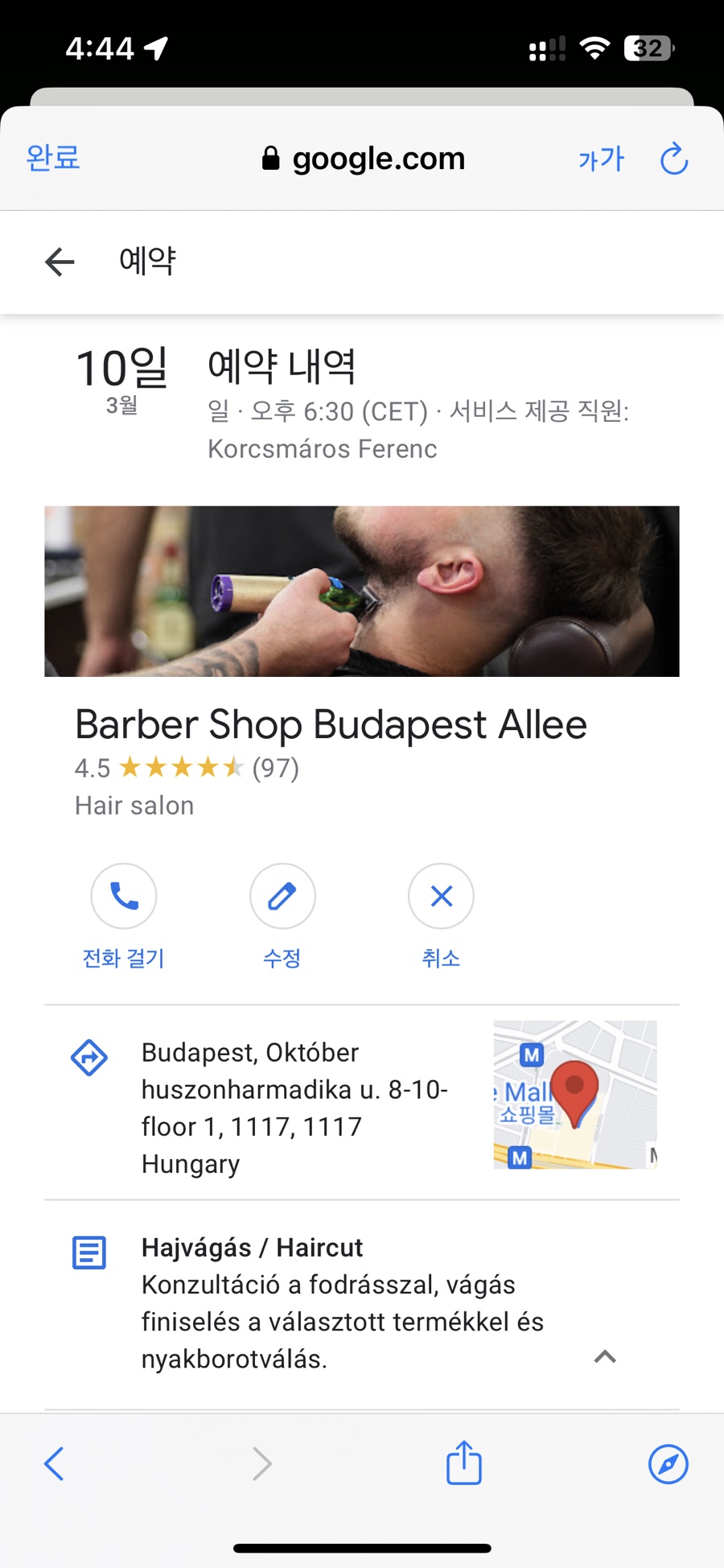724x1568 pixels.
Task: Open the Barber Shop Budapest Allee listing
Action: 331,724
